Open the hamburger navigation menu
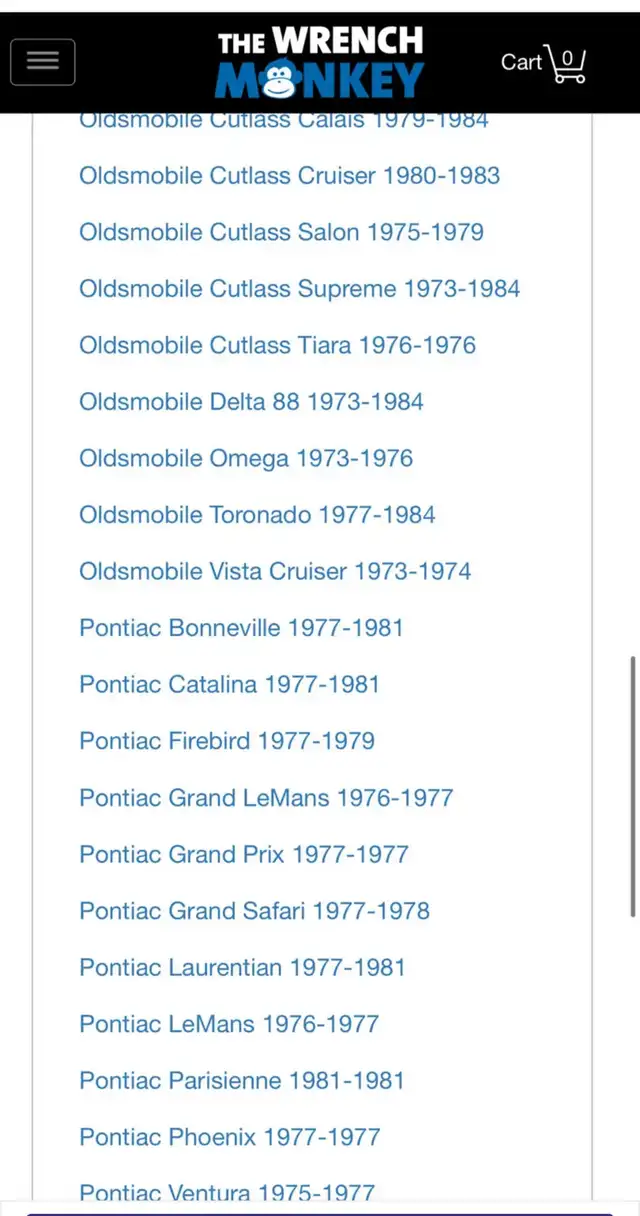The height and width of the screenshot is (1216, 640). (x=42, y=62)
